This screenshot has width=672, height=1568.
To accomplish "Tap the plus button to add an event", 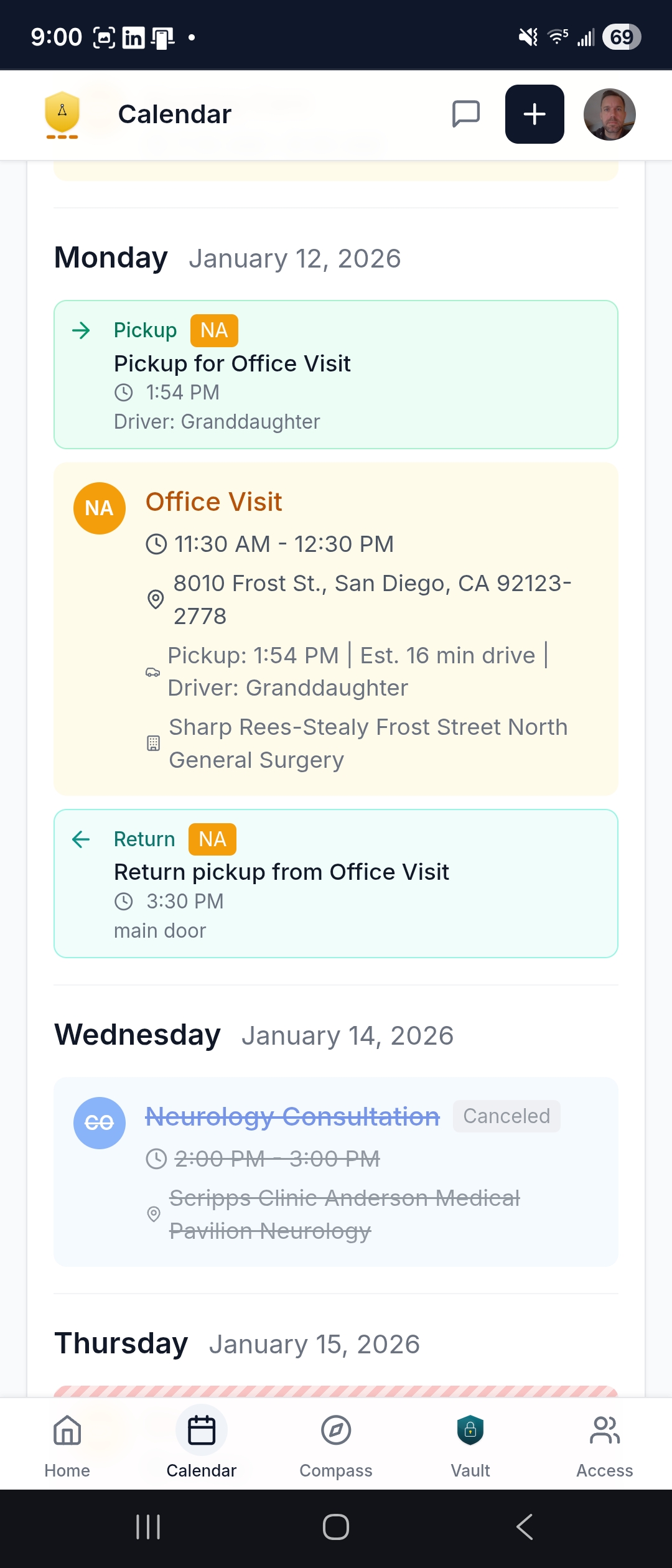I will 534,114.
